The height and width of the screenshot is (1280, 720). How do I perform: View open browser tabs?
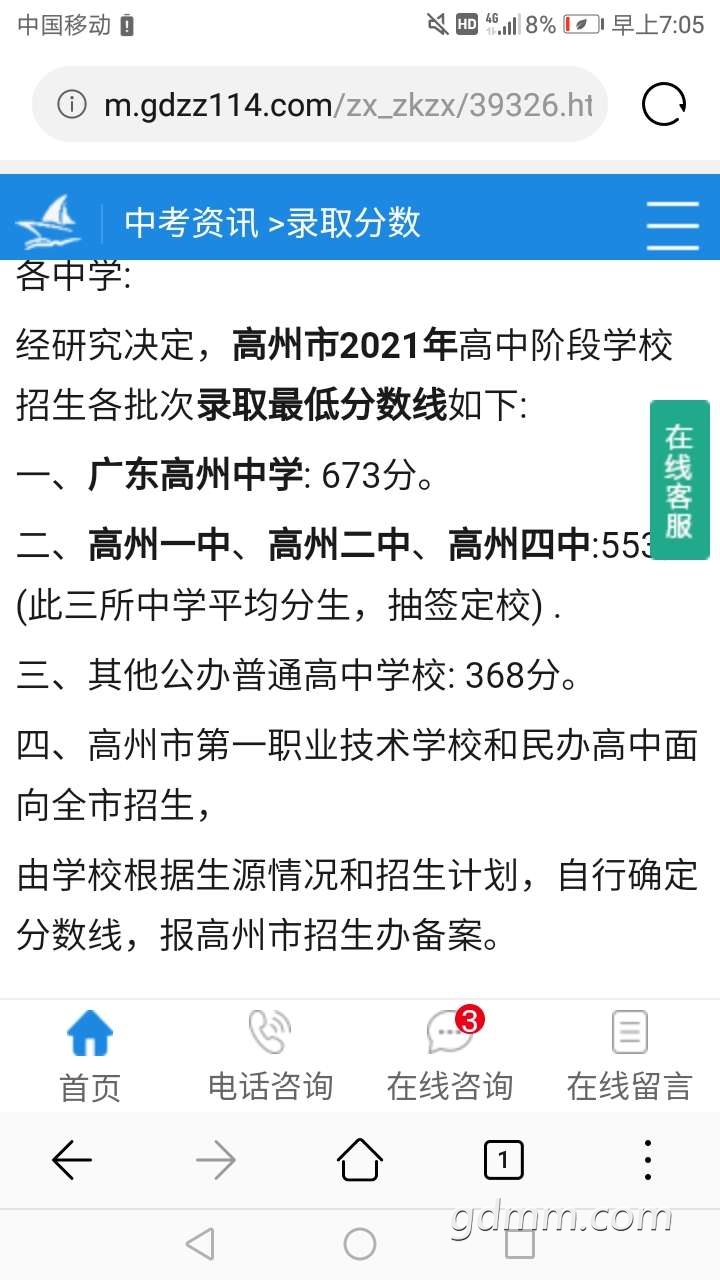point(503,1160)
